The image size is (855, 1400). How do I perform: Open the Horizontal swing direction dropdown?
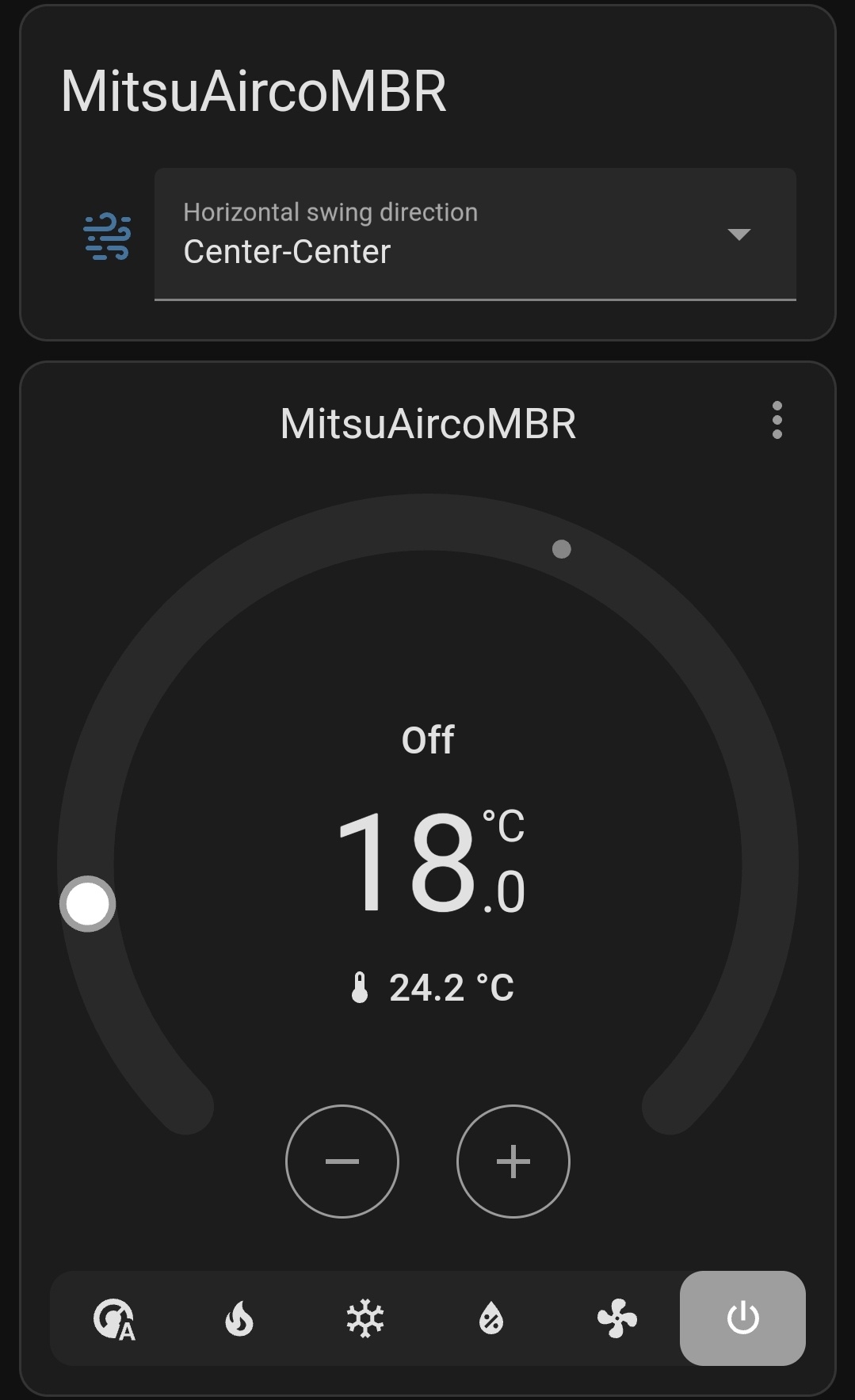(x=475, y=234)
